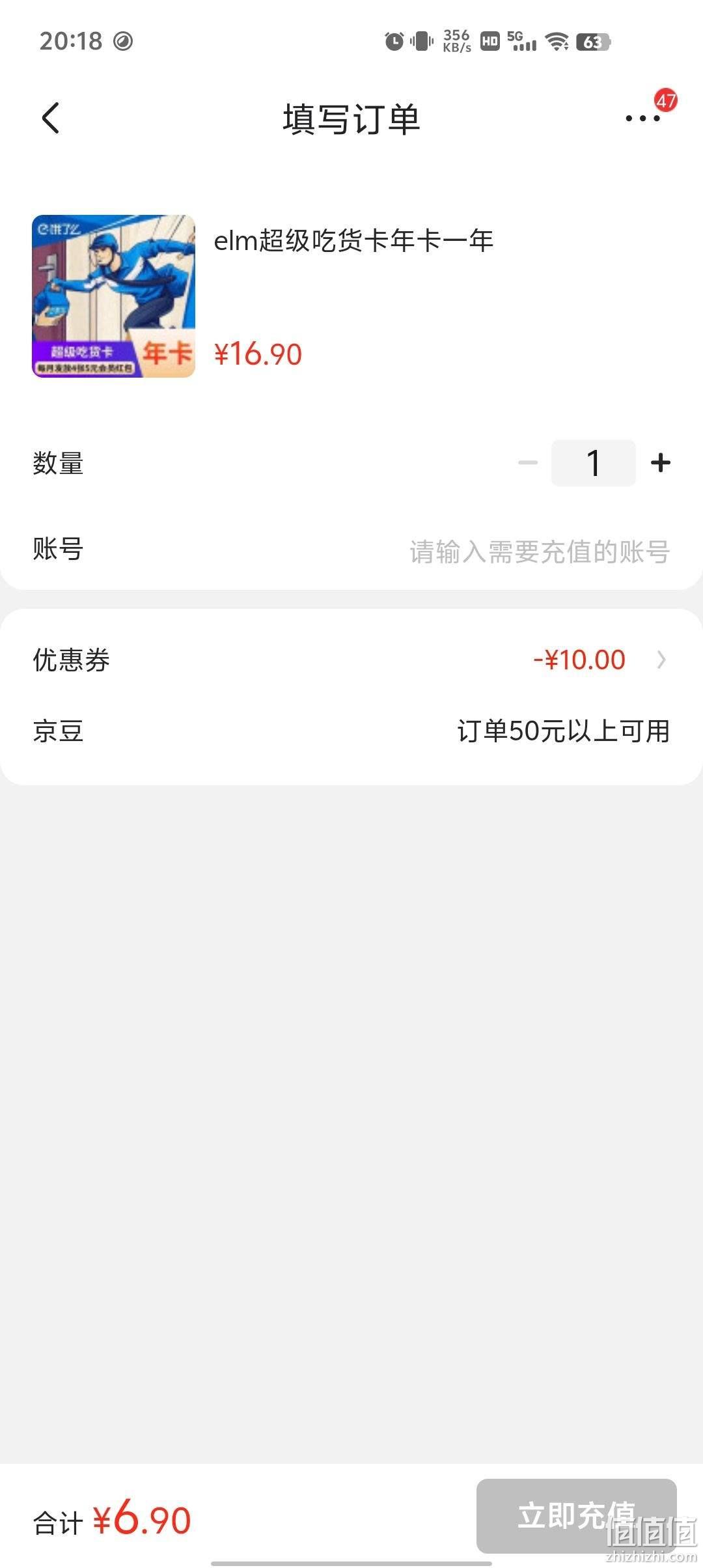Go back from the 填写订单 page
This screenshot has width=703, height=1568.
[50, 119]
